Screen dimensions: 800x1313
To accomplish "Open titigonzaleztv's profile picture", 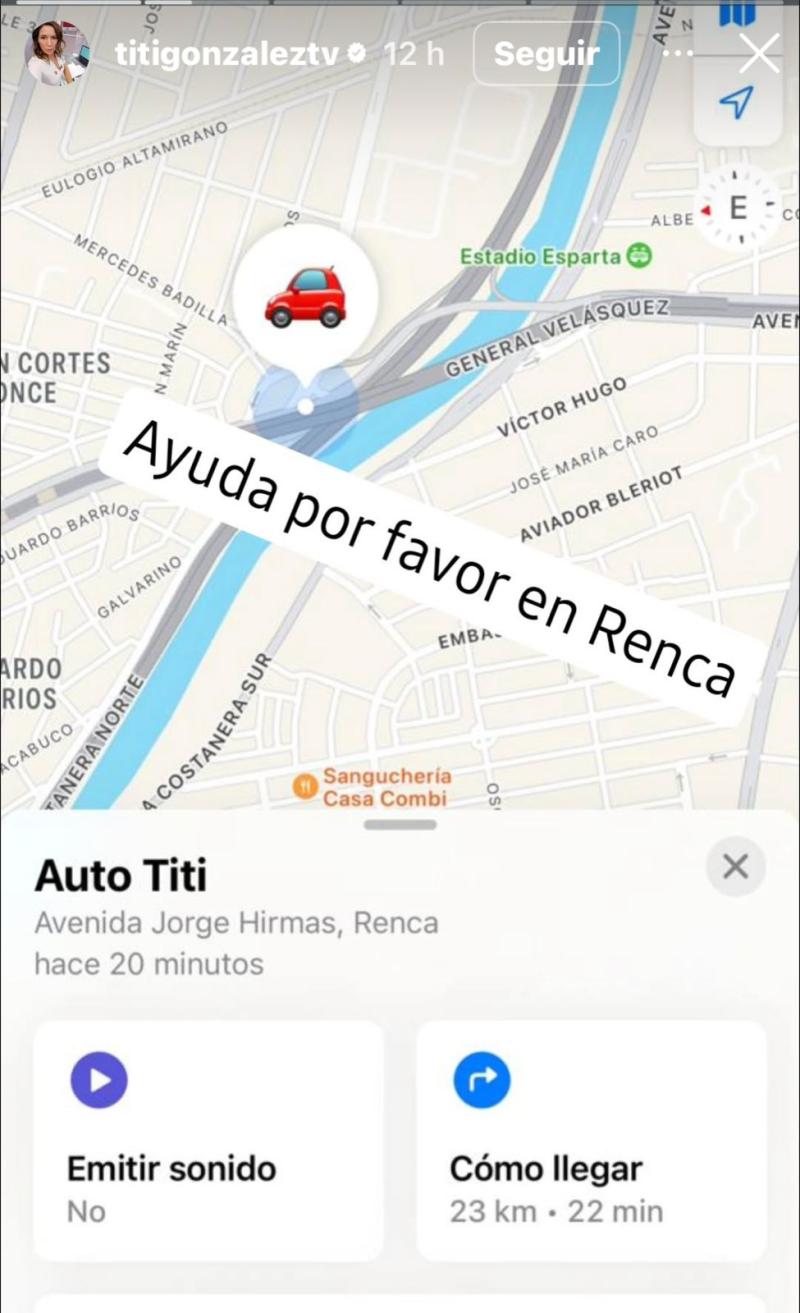I will pos(58,54).
